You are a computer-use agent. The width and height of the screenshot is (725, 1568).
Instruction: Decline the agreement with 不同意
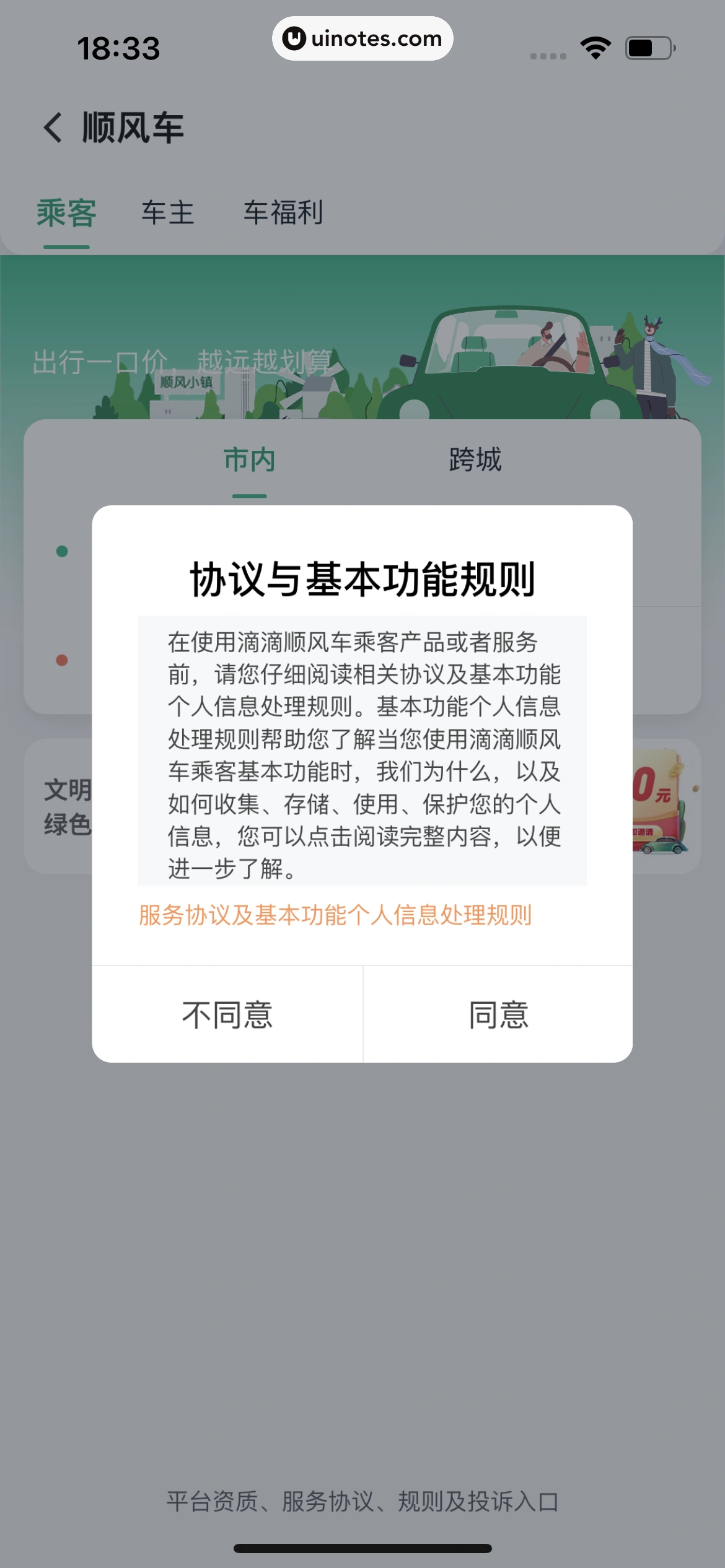click(x=227, y=1016)
